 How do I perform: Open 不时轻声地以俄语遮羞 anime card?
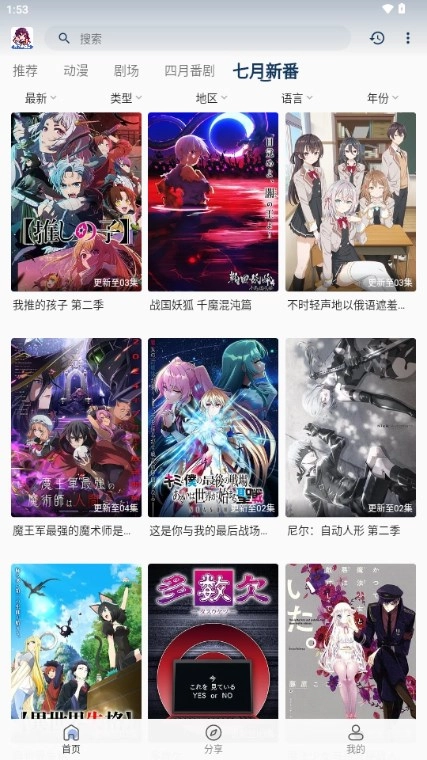coord(350,212)
